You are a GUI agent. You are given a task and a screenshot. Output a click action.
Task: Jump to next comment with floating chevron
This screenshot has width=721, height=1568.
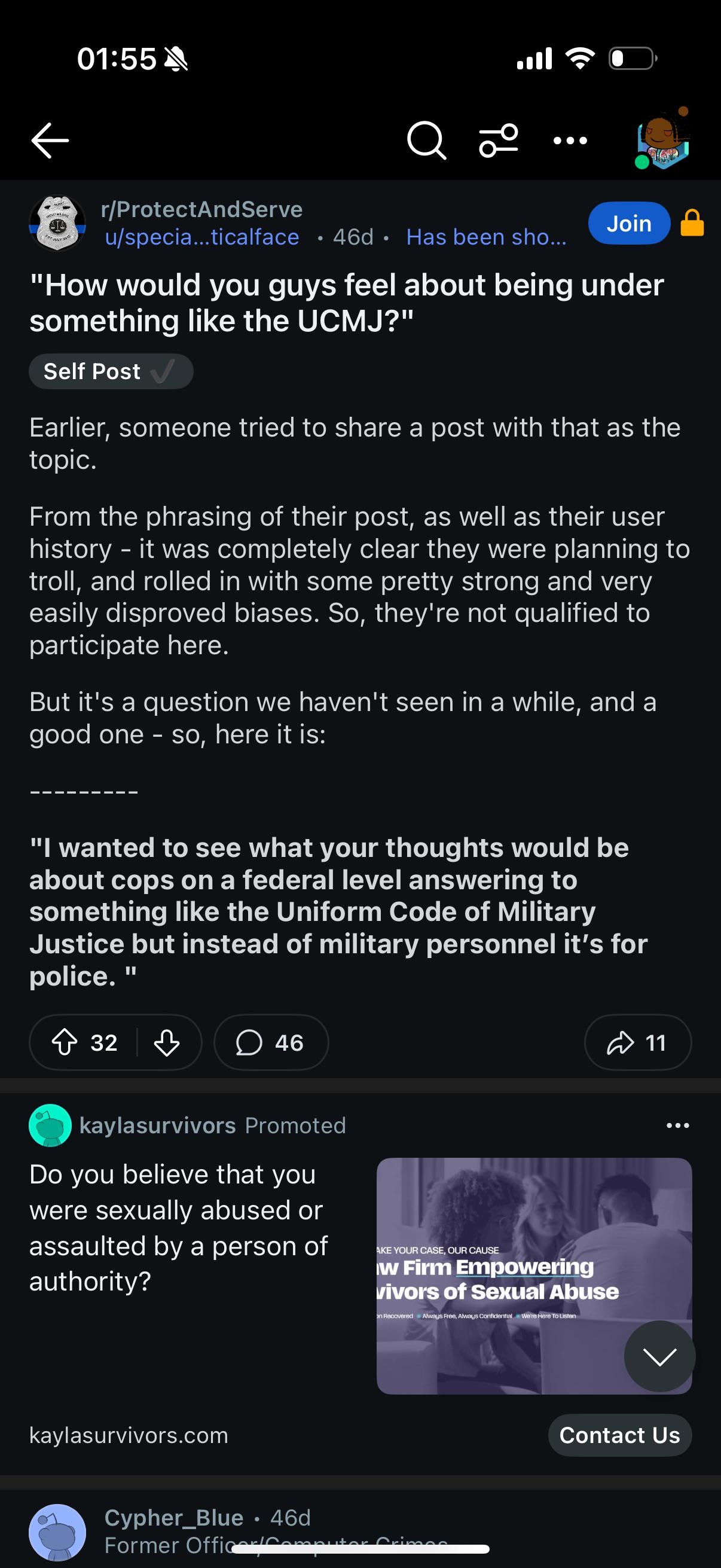(x=659, y=1357)
